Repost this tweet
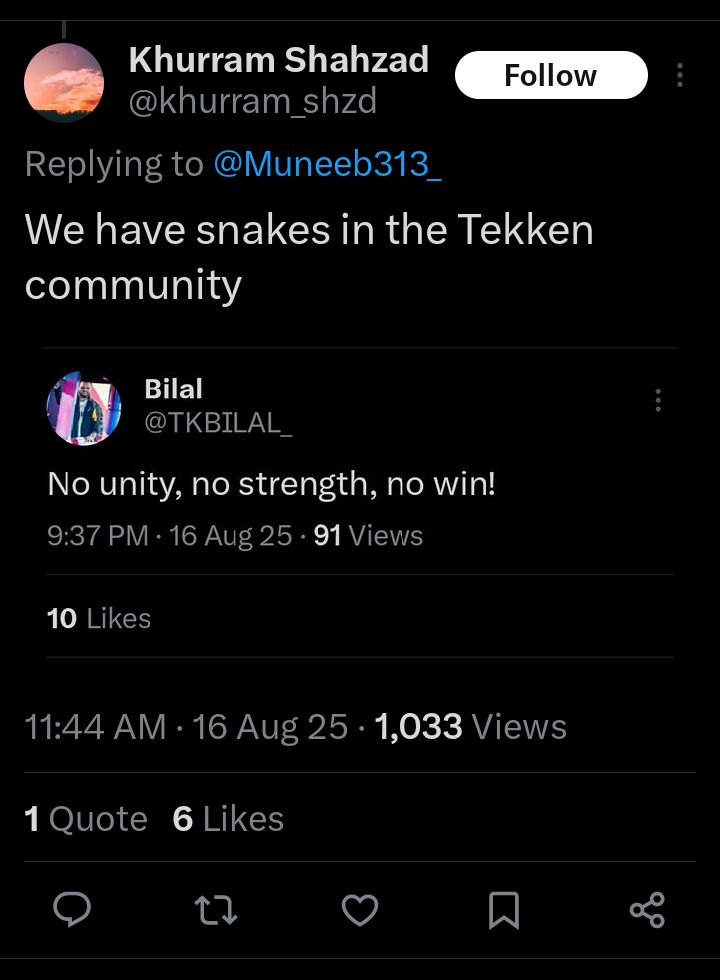The width and height of the screenshot is (720, 980). 215,909
